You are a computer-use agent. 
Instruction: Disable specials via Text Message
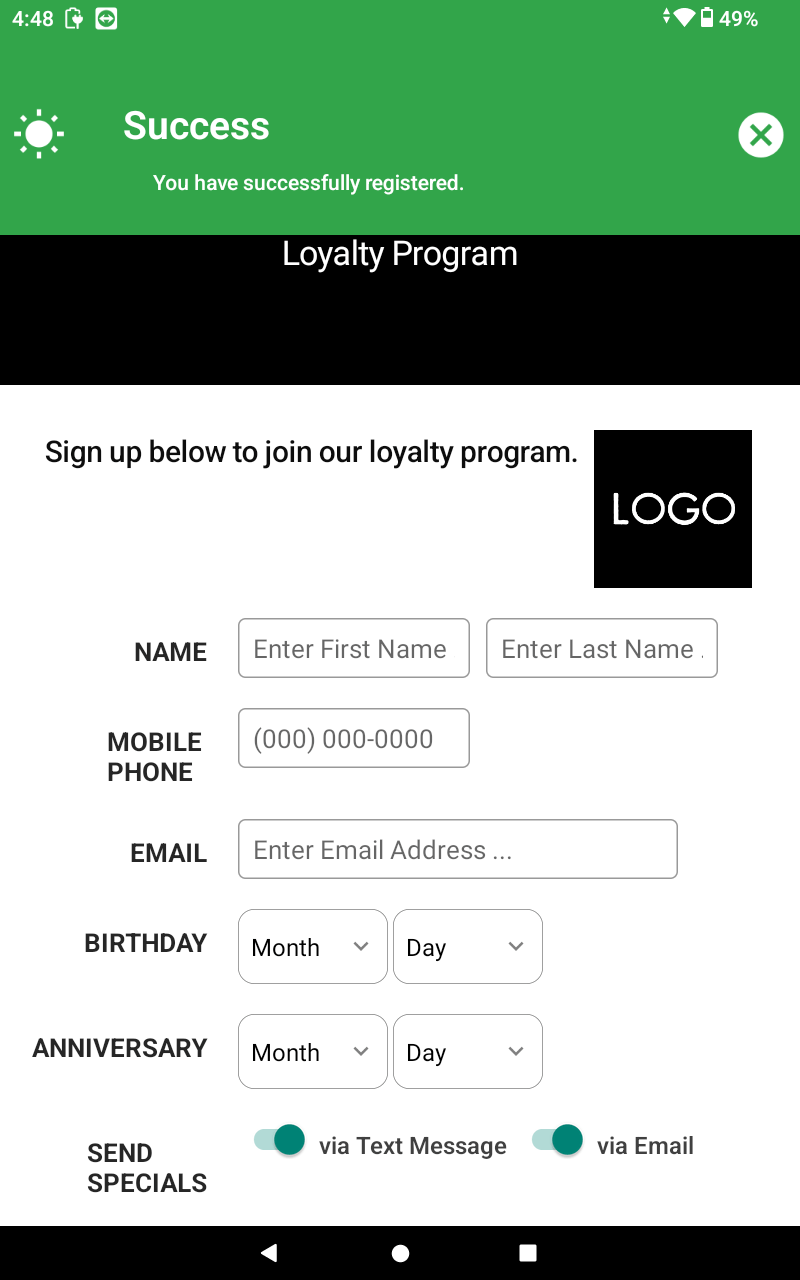[x=279, y=1140]
